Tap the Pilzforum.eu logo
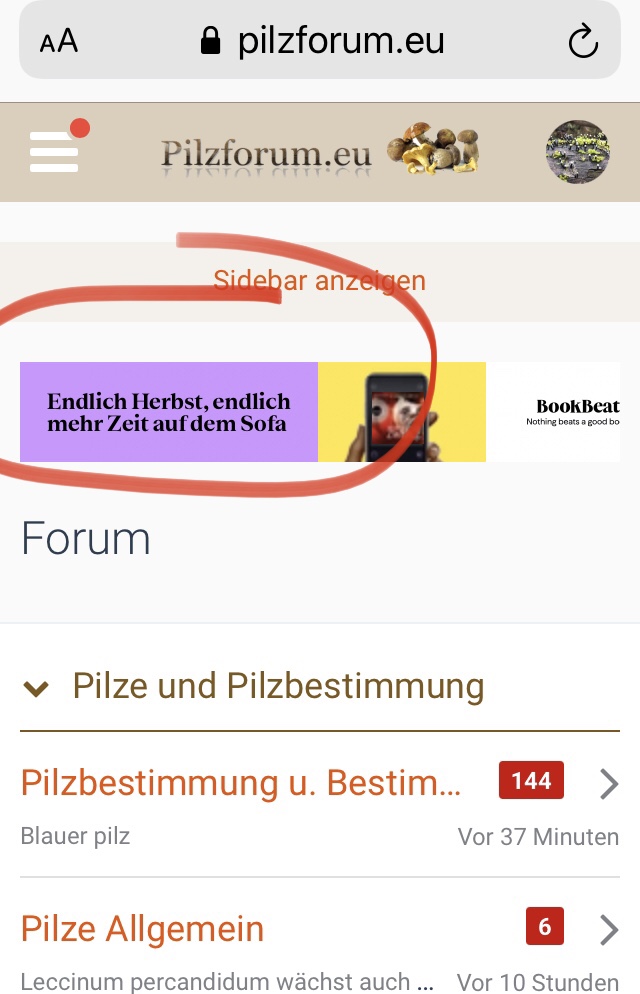Image resolution: width=640 pixels, height=994 pixels. (320, 152)
